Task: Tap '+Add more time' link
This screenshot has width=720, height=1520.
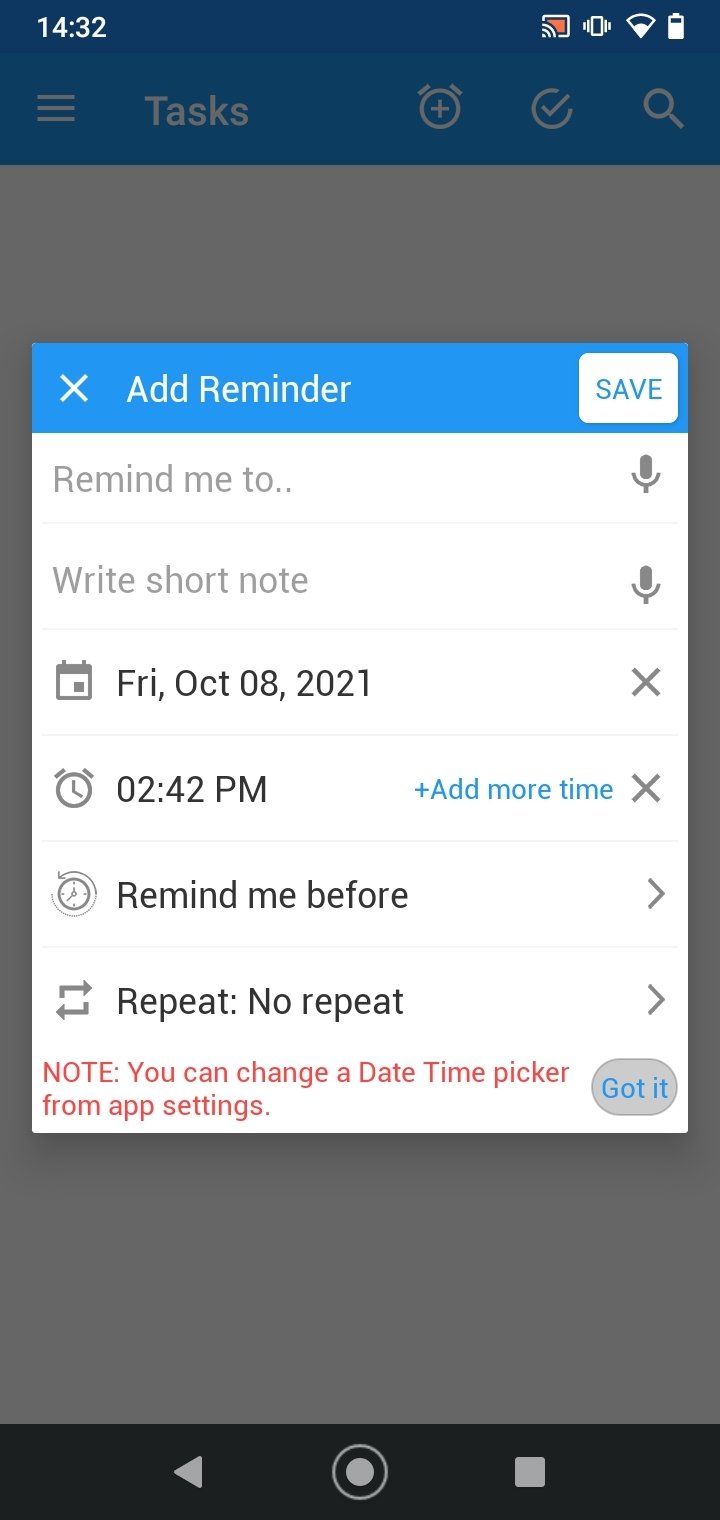Action: pos(513,789)
